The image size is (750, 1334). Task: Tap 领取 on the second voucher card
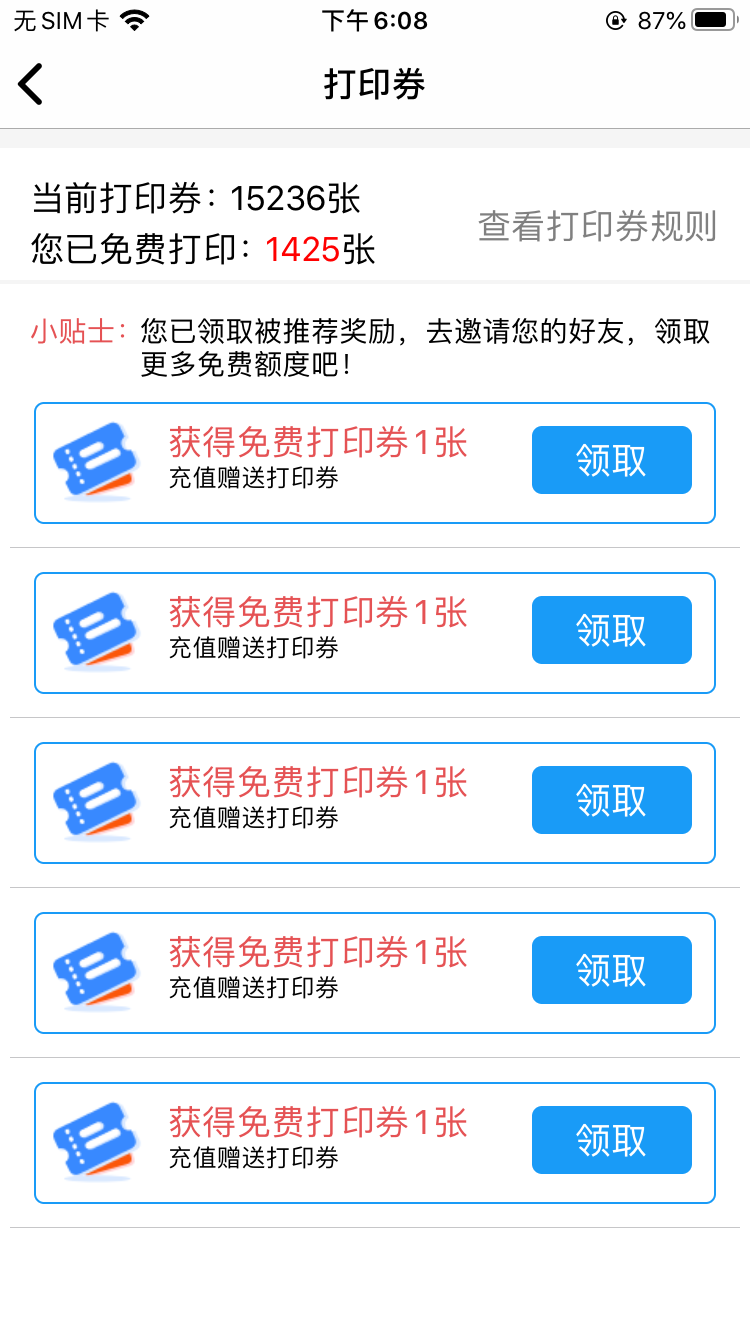click(611, 630)
